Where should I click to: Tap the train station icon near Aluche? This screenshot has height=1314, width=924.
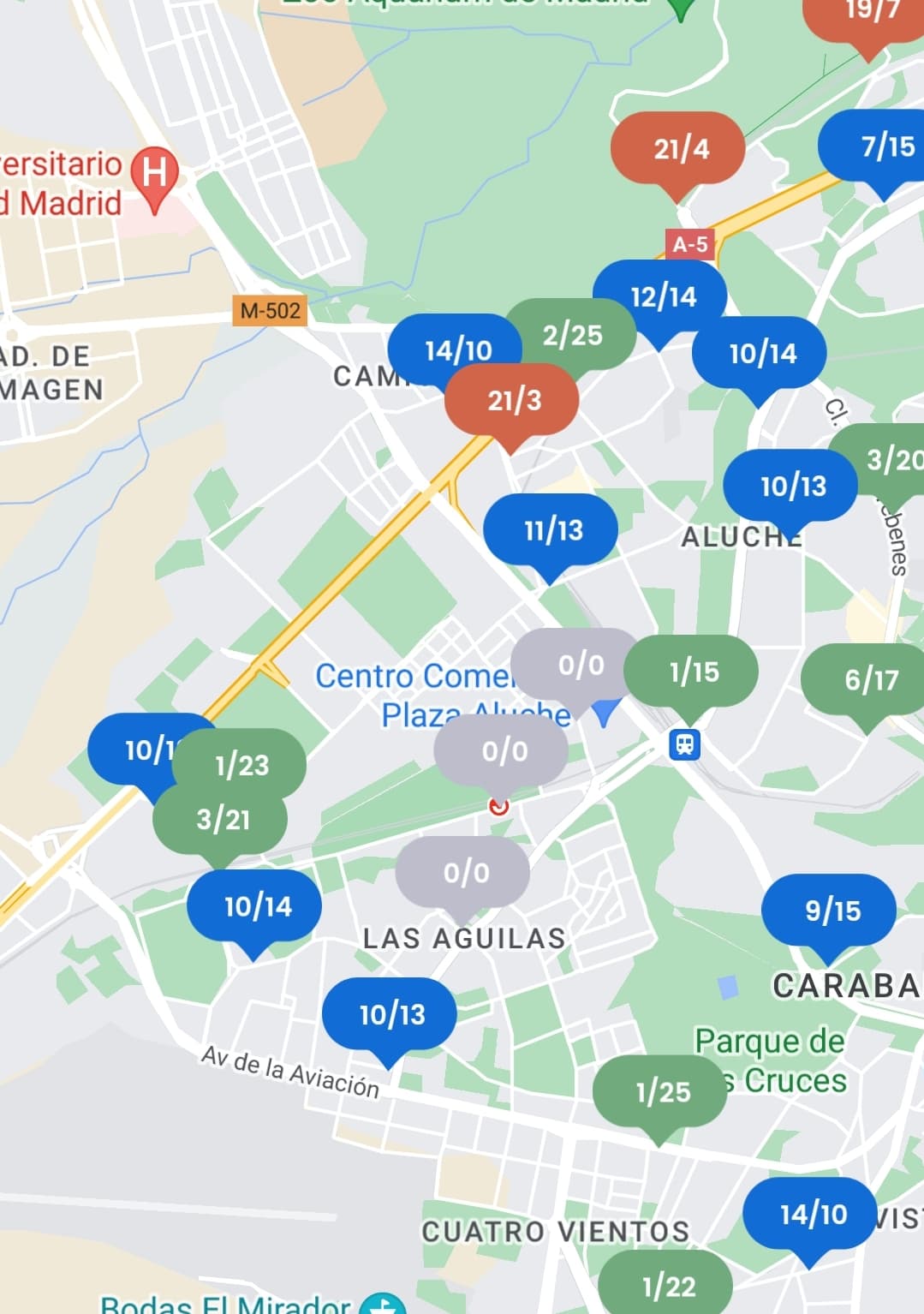click(684, 744)
